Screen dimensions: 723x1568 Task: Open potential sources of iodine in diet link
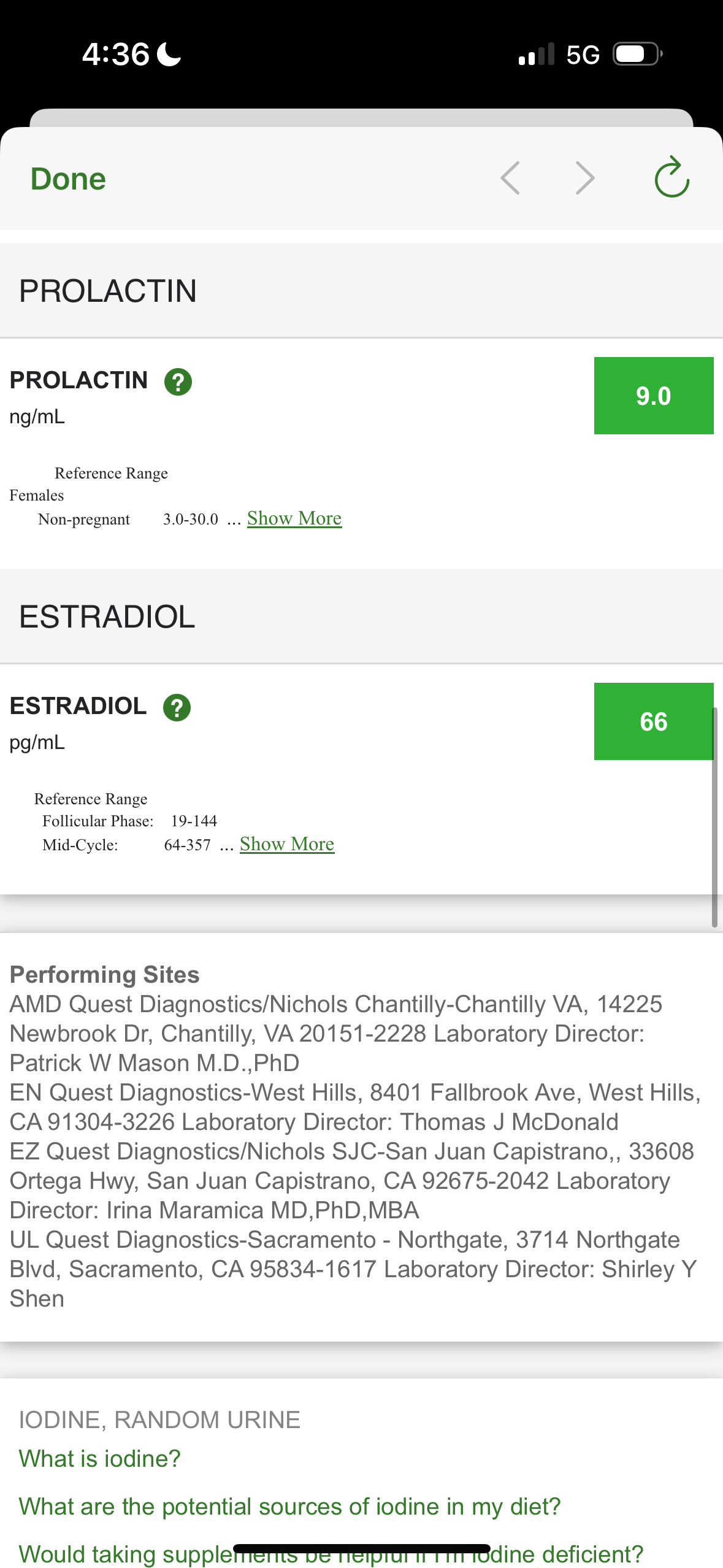coord(289,1506)
